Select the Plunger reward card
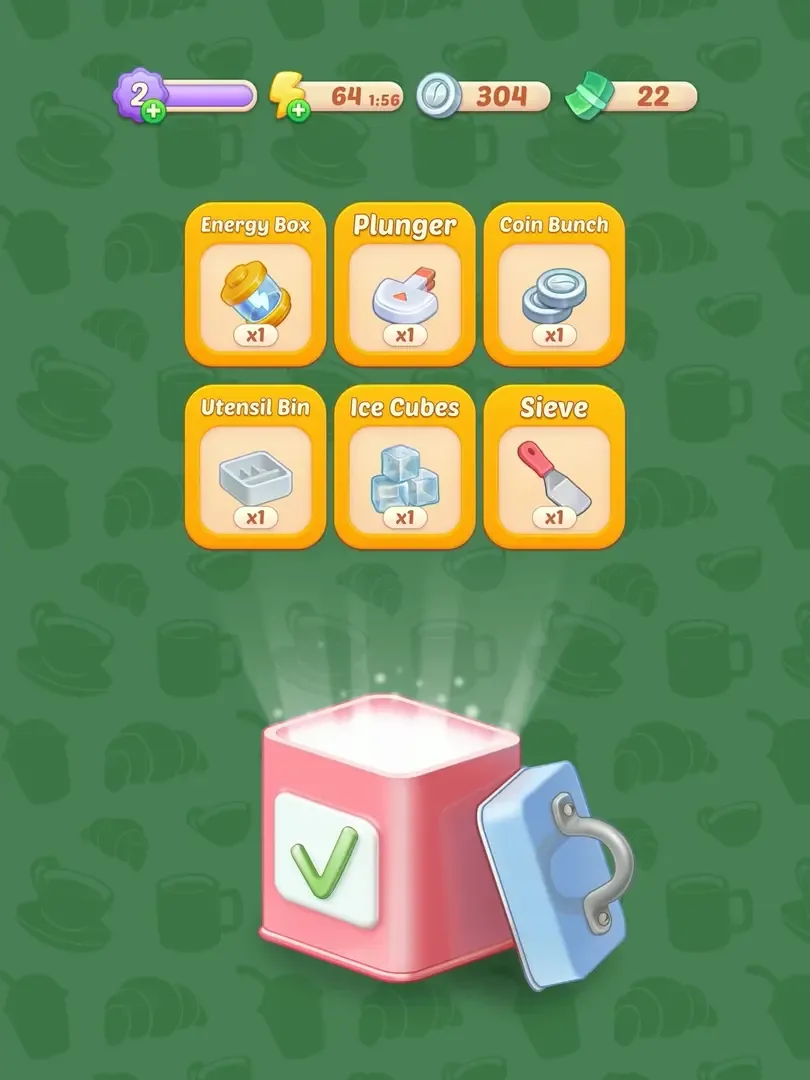This screenshot has width=810, height=1080. [x=404, y=285]
